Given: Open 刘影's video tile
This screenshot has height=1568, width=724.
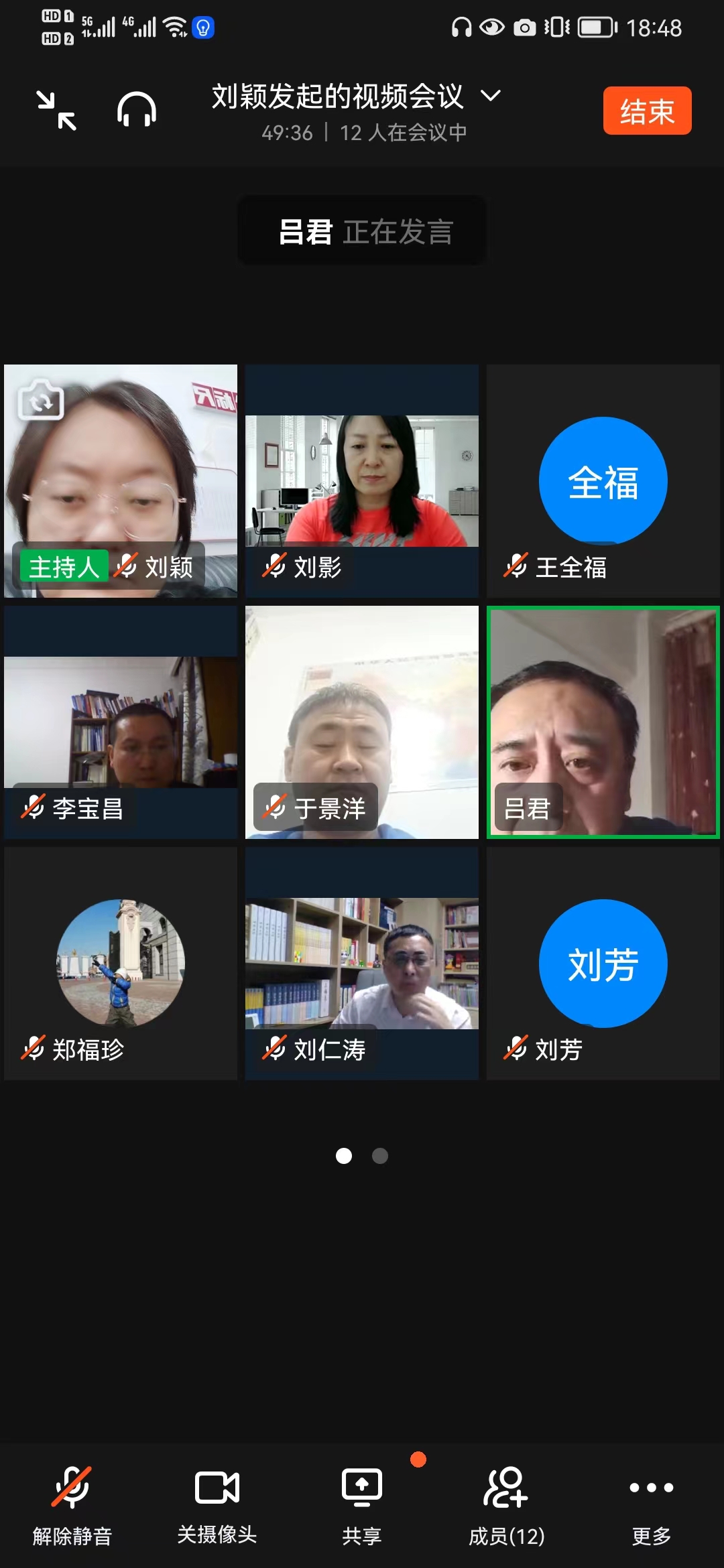Looking at the screenshot, I should coord(362,481).
